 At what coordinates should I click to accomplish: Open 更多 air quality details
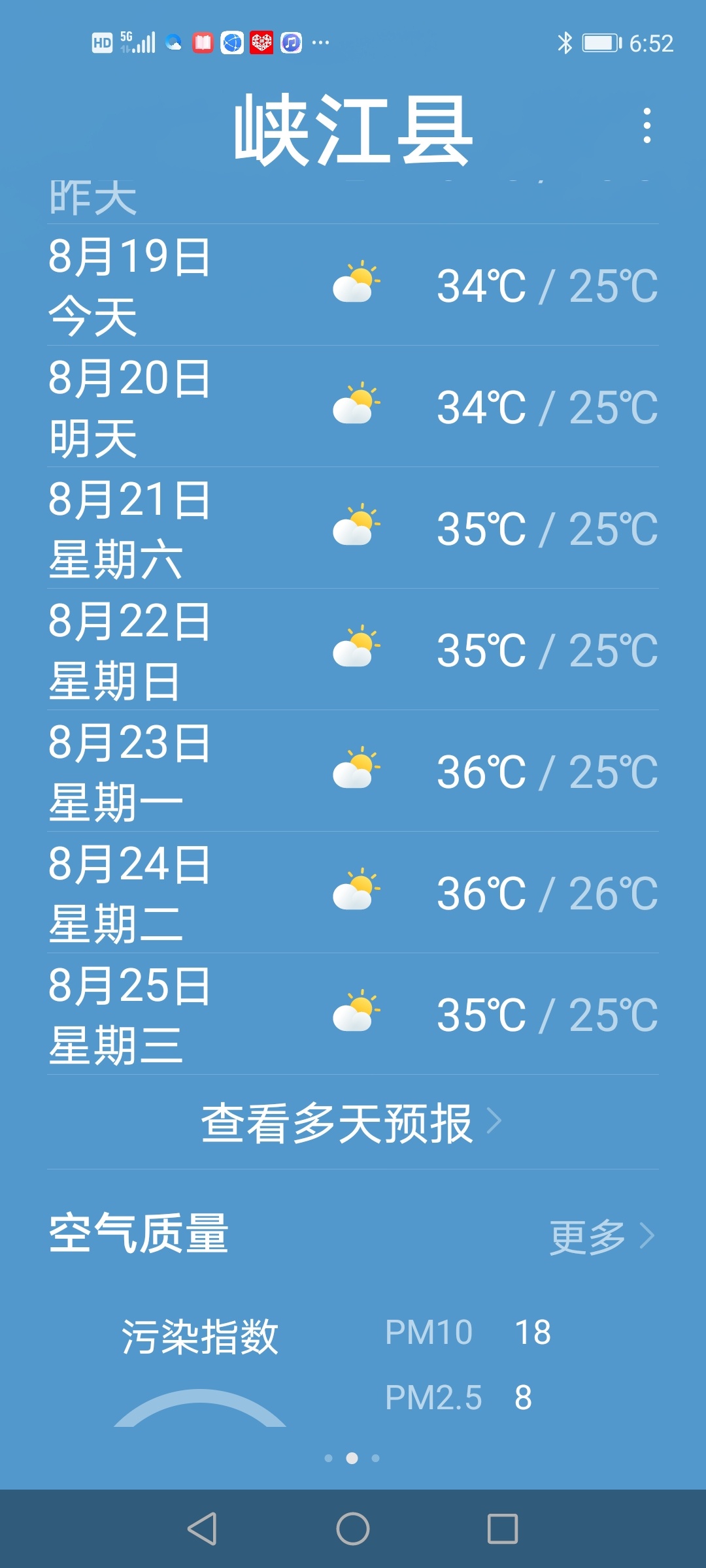tap(602, 1236)
